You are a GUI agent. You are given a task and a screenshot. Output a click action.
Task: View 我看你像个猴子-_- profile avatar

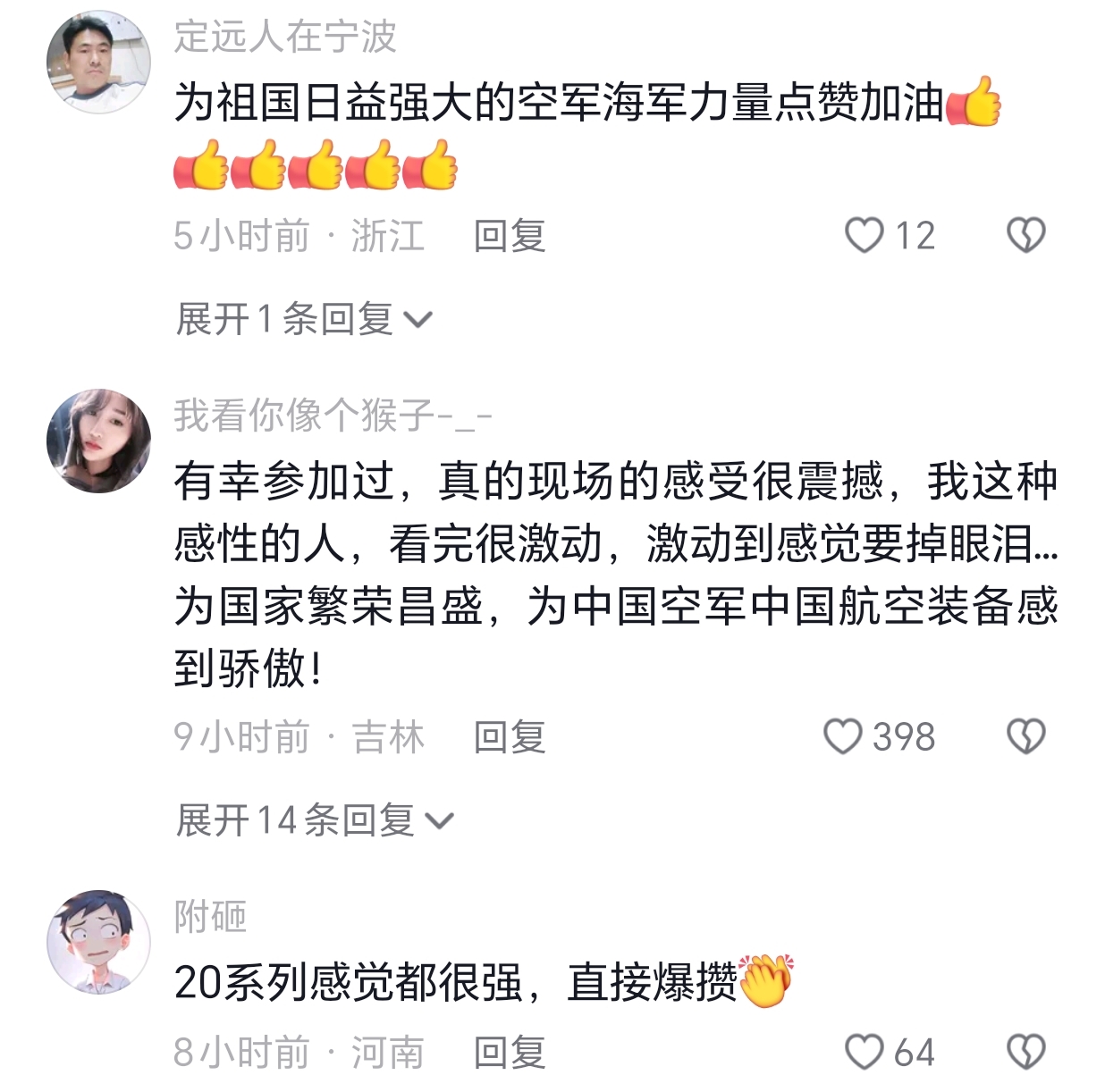coord(98,441)
